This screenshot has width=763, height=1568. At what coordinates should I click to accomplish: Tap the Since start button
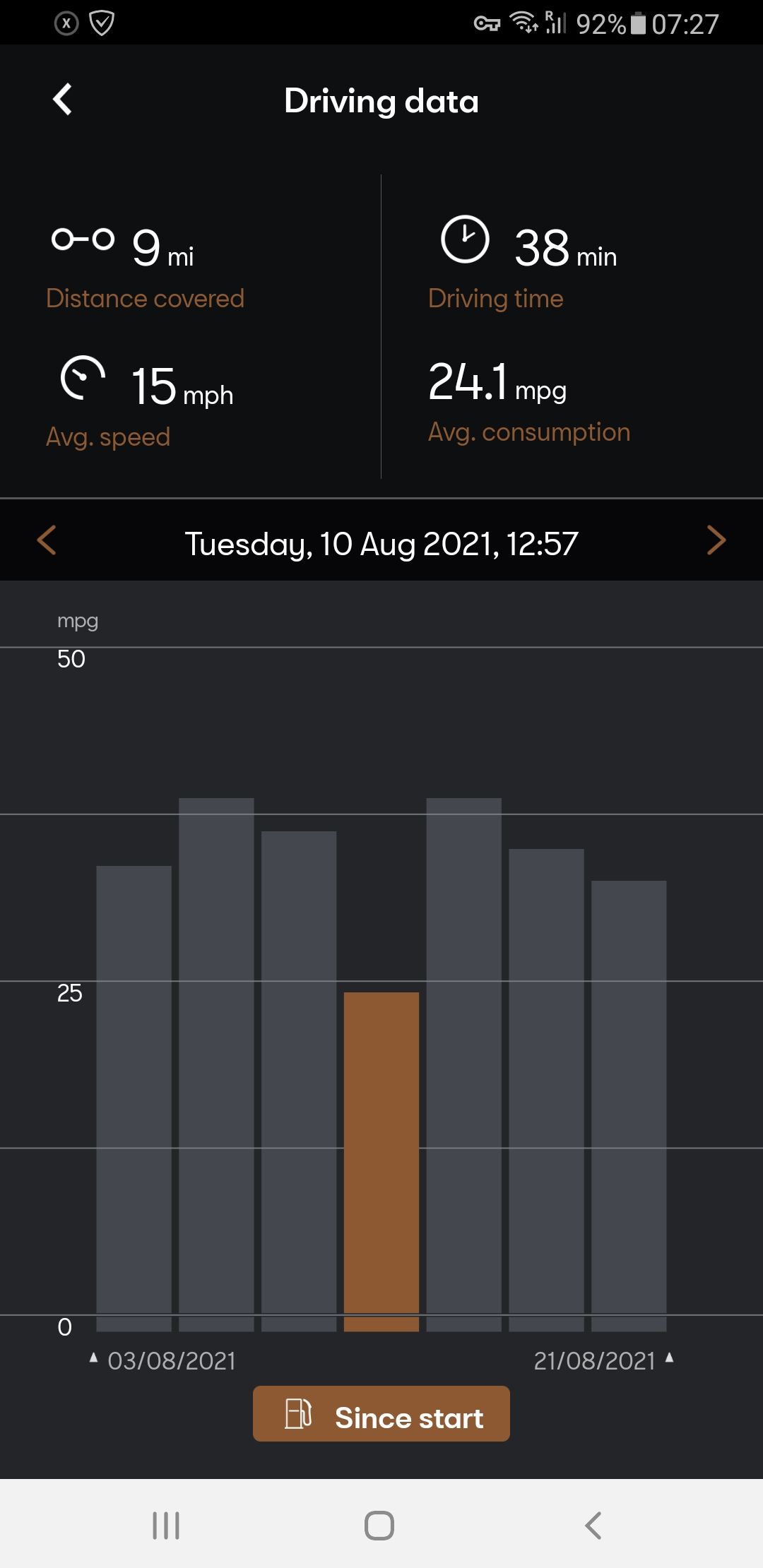tap(381, 1413)
